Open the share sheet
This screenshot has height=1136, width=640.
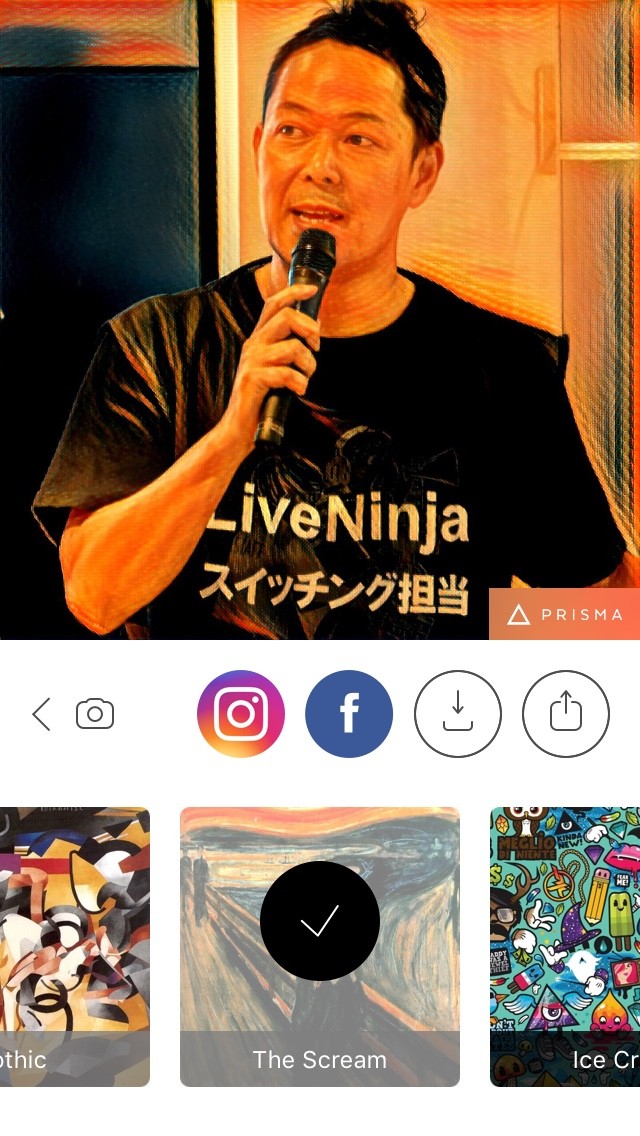(565, 714)
